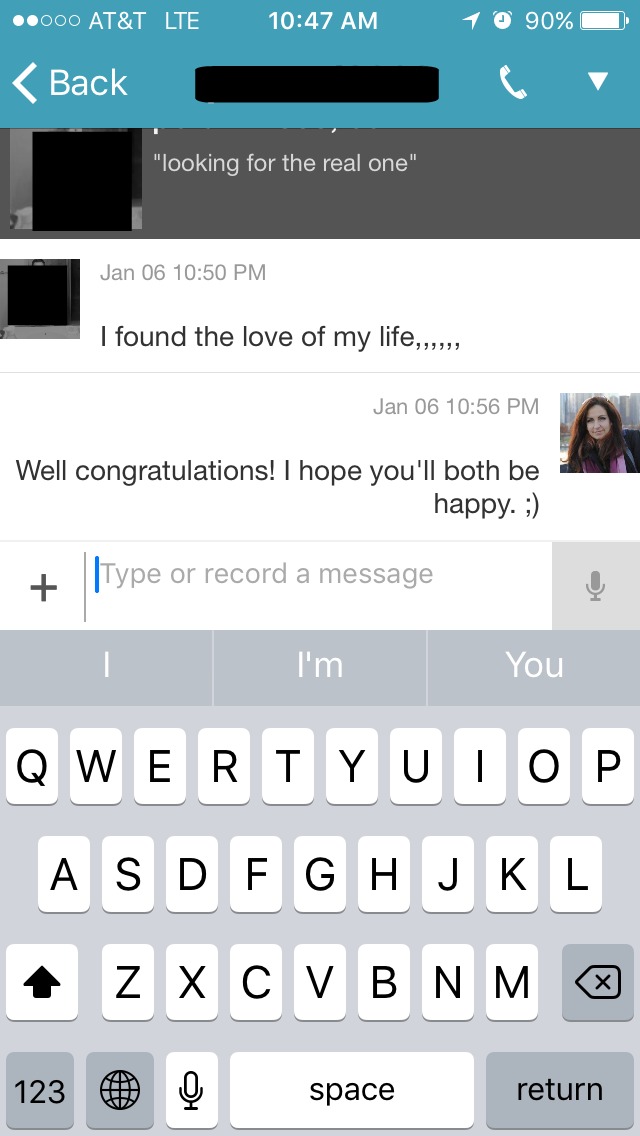640x1136 pixels.
Task: Open the plus attachment menu
Action: tap(43, 587)
